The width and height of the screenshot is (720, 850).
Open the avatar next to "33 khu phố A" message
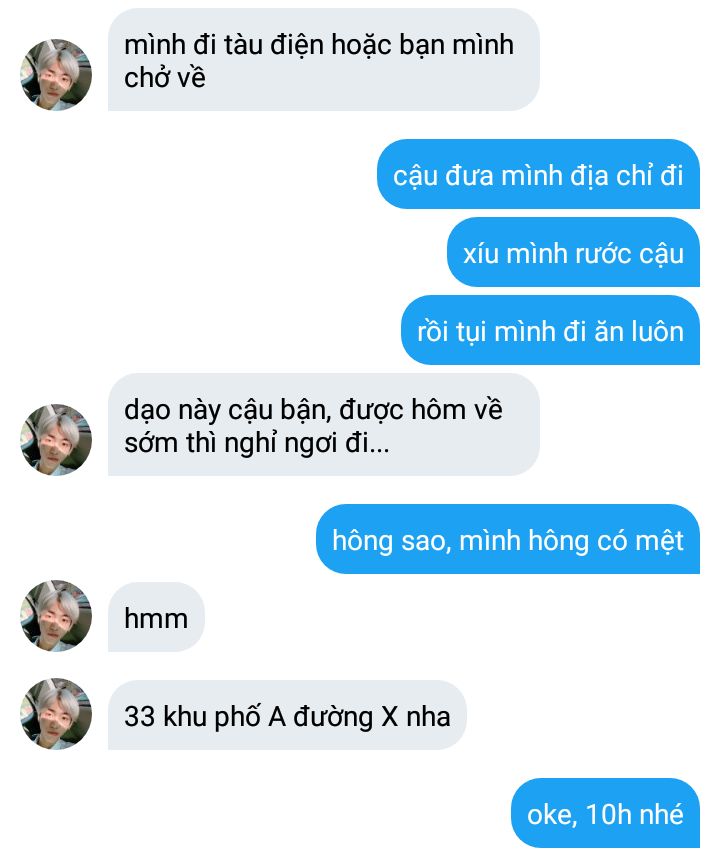tap(56, 714)
